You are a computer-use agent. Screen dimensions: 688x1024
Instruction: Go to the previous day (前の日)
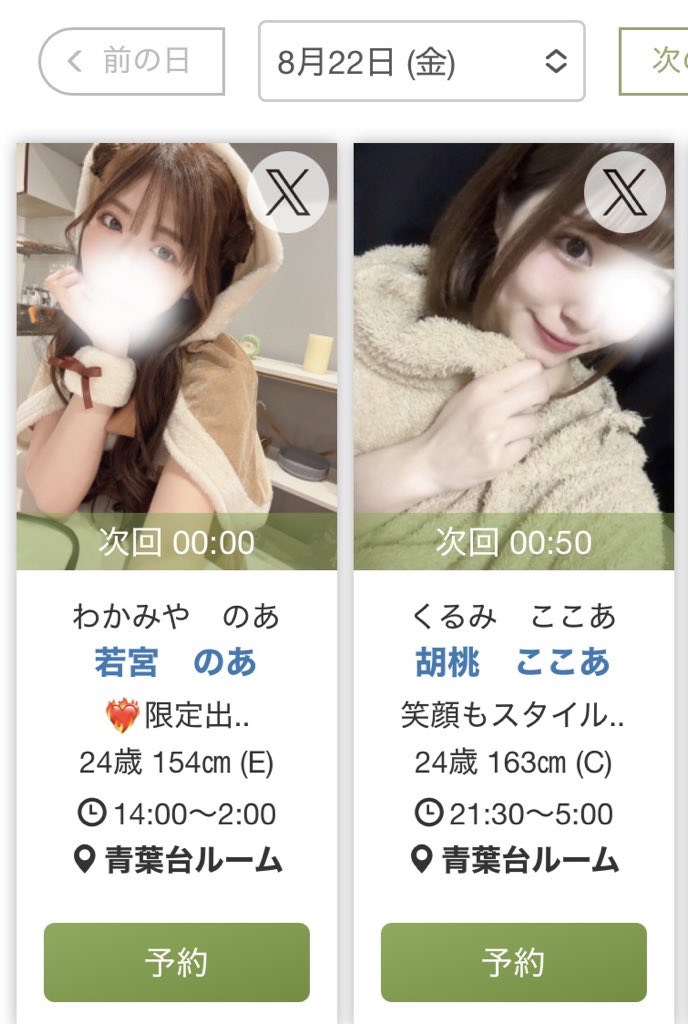131,62
